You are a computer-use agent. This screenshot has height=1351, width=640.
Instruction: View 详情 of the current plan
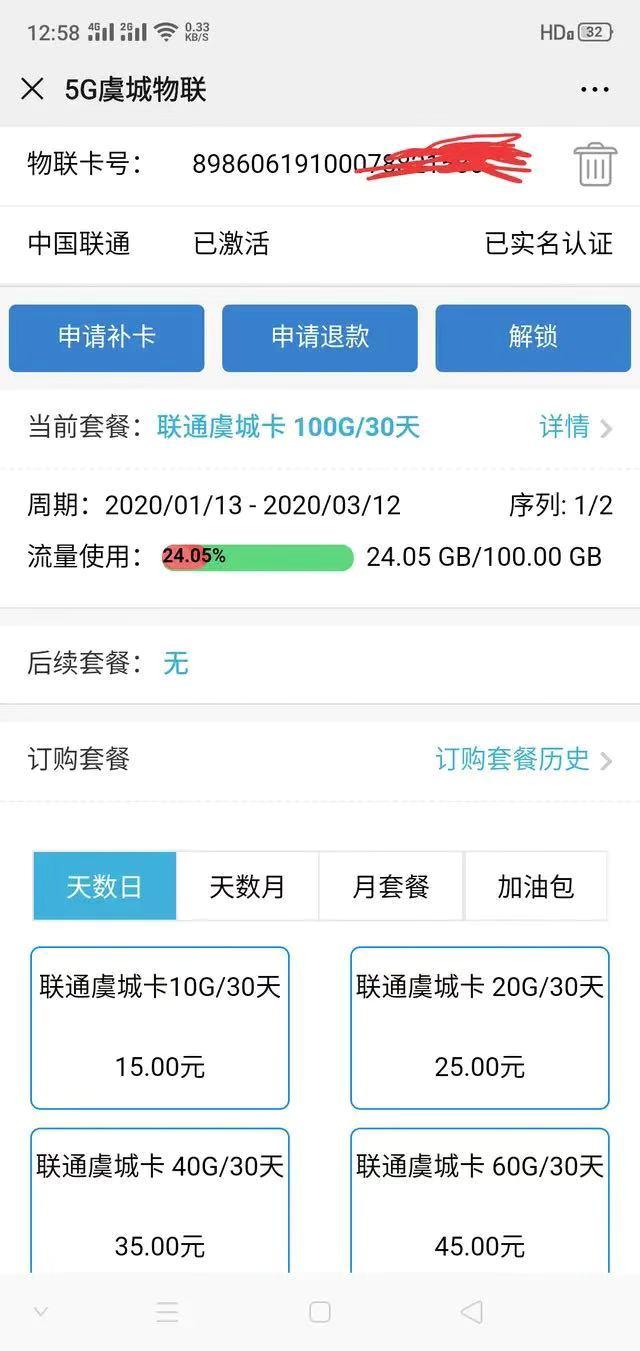pos(575,428)
